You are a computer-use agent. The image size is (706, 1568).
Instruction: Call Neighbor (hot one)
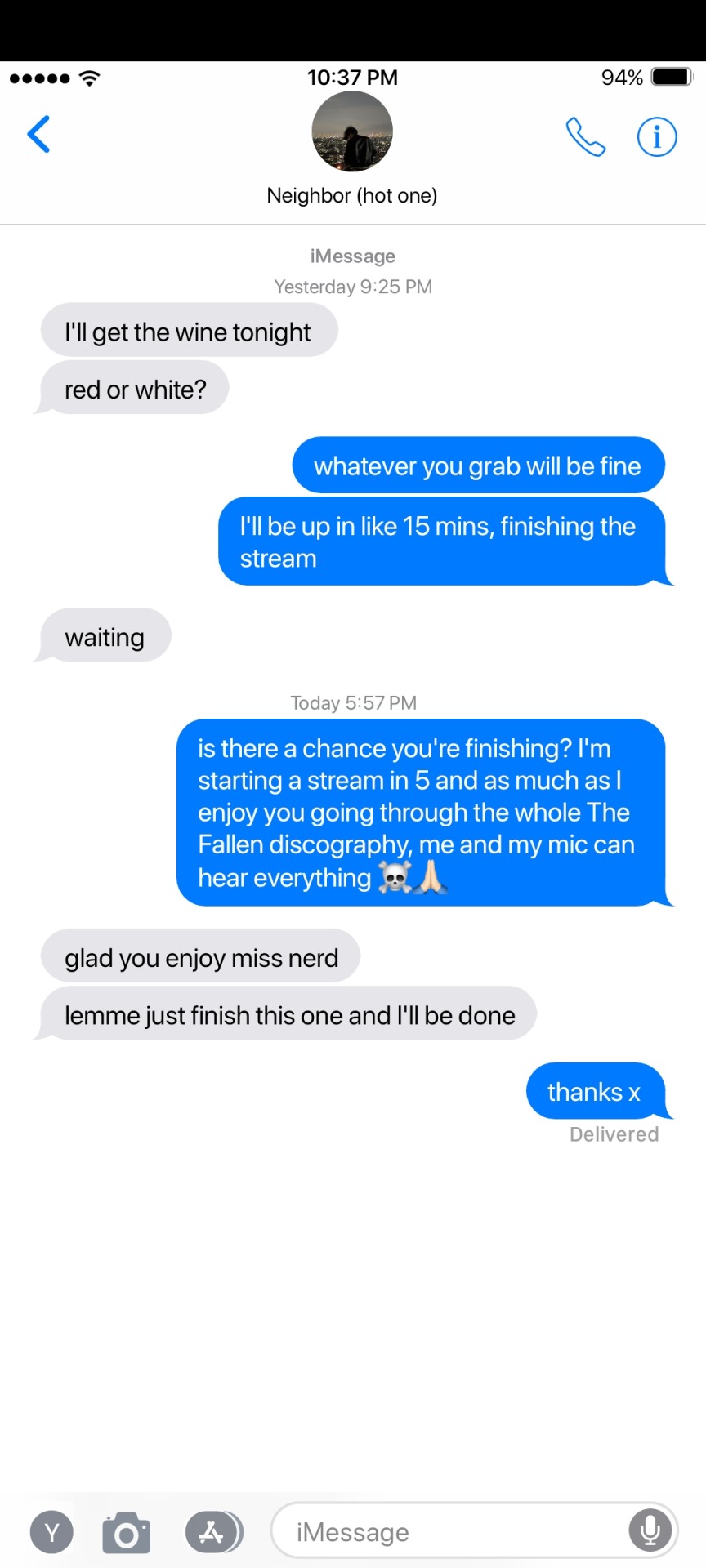point(585,136)
